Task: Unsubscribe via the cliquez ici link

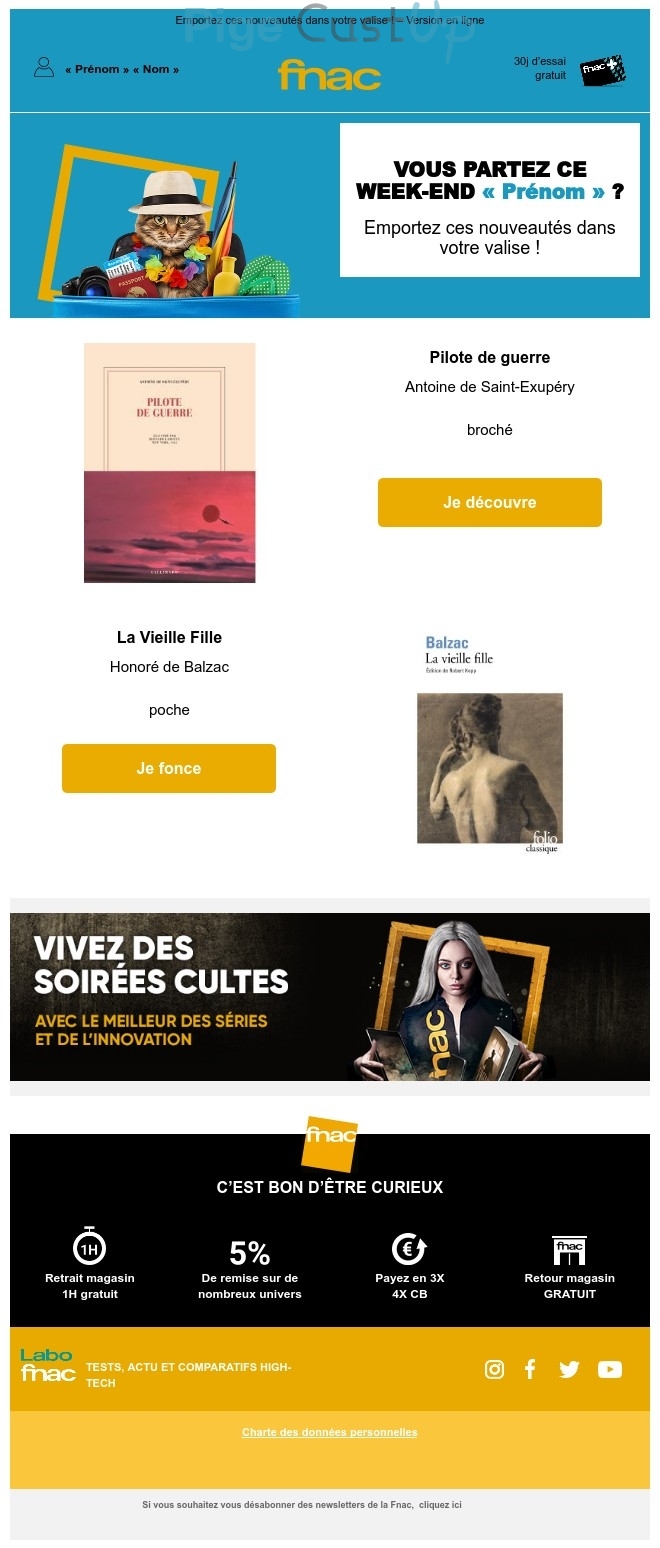Action: coord(440,1504)
